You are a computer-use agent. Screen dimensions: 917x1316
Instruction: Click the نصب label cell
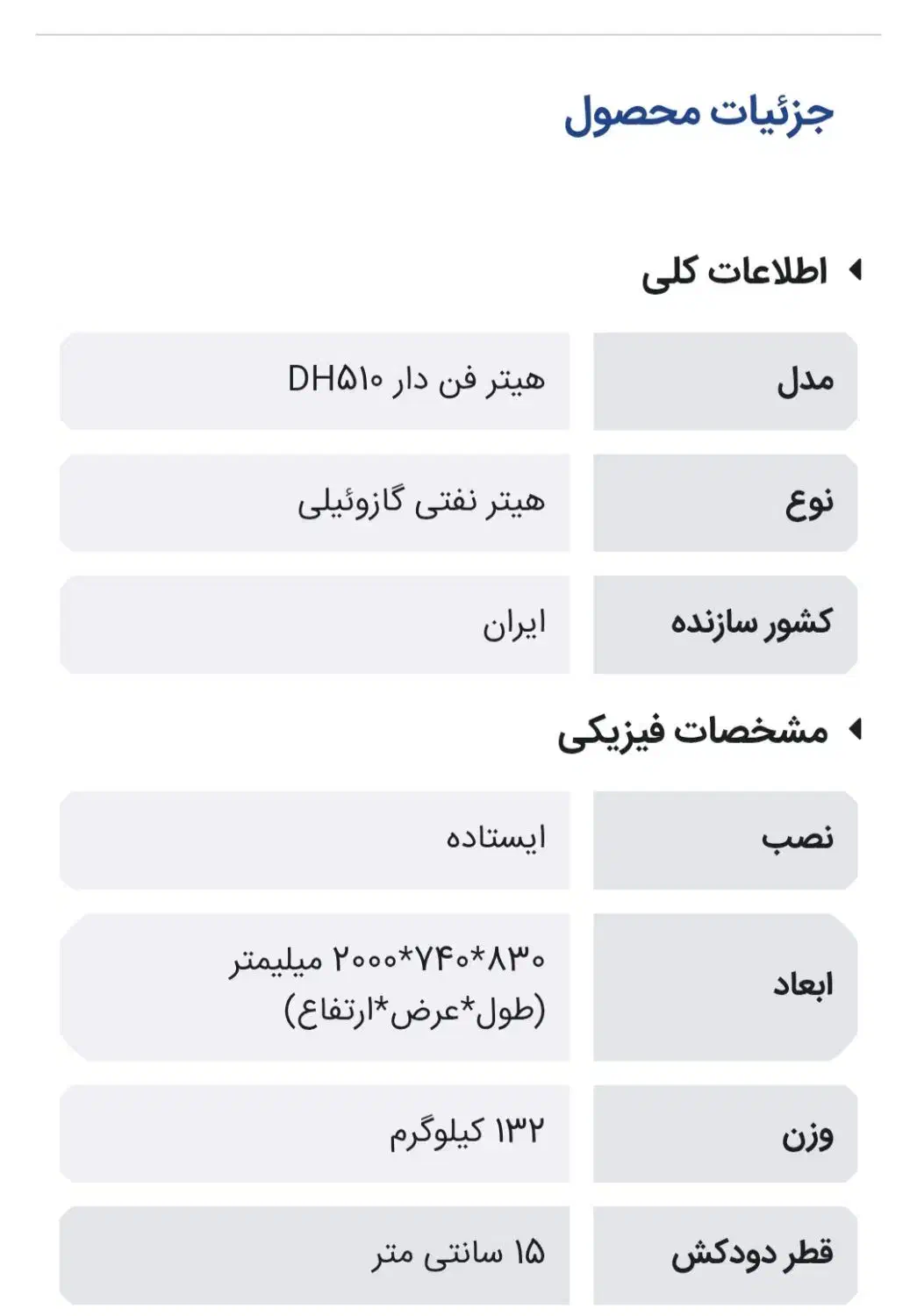pos(724,838)
